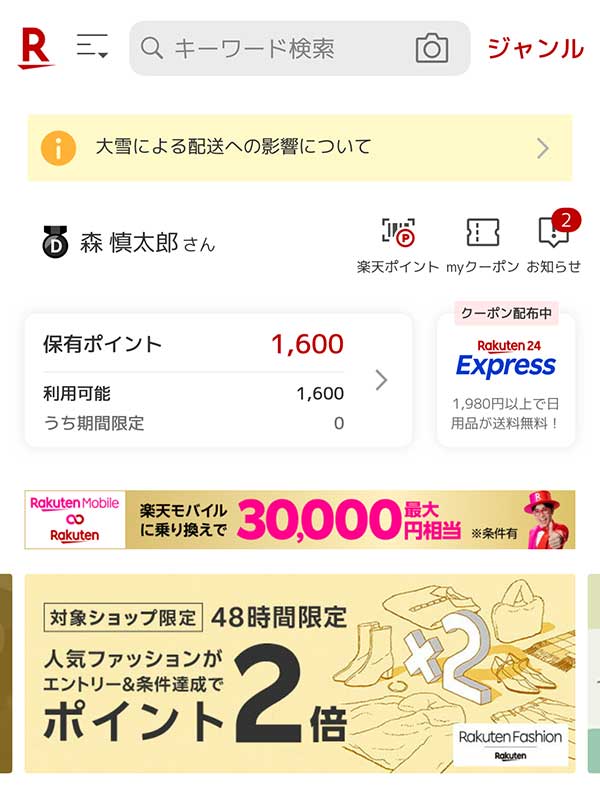This screenshot has height=800, width=600.
Task: Open the ジャンル genre list
Action: click(535, 48)
